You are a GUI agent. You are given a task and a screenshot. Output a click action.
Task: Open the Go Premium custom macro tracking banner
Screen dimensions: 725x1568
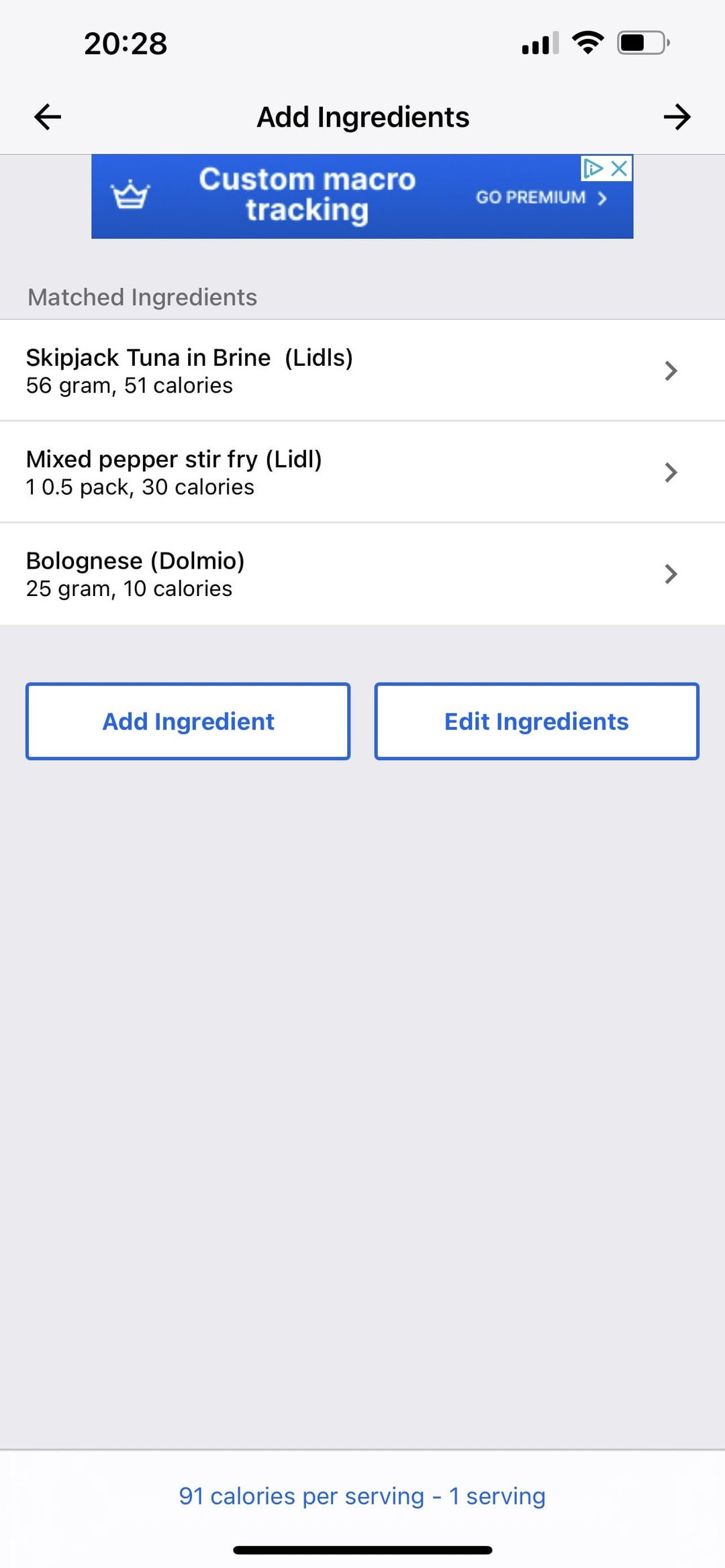point(362,196)
